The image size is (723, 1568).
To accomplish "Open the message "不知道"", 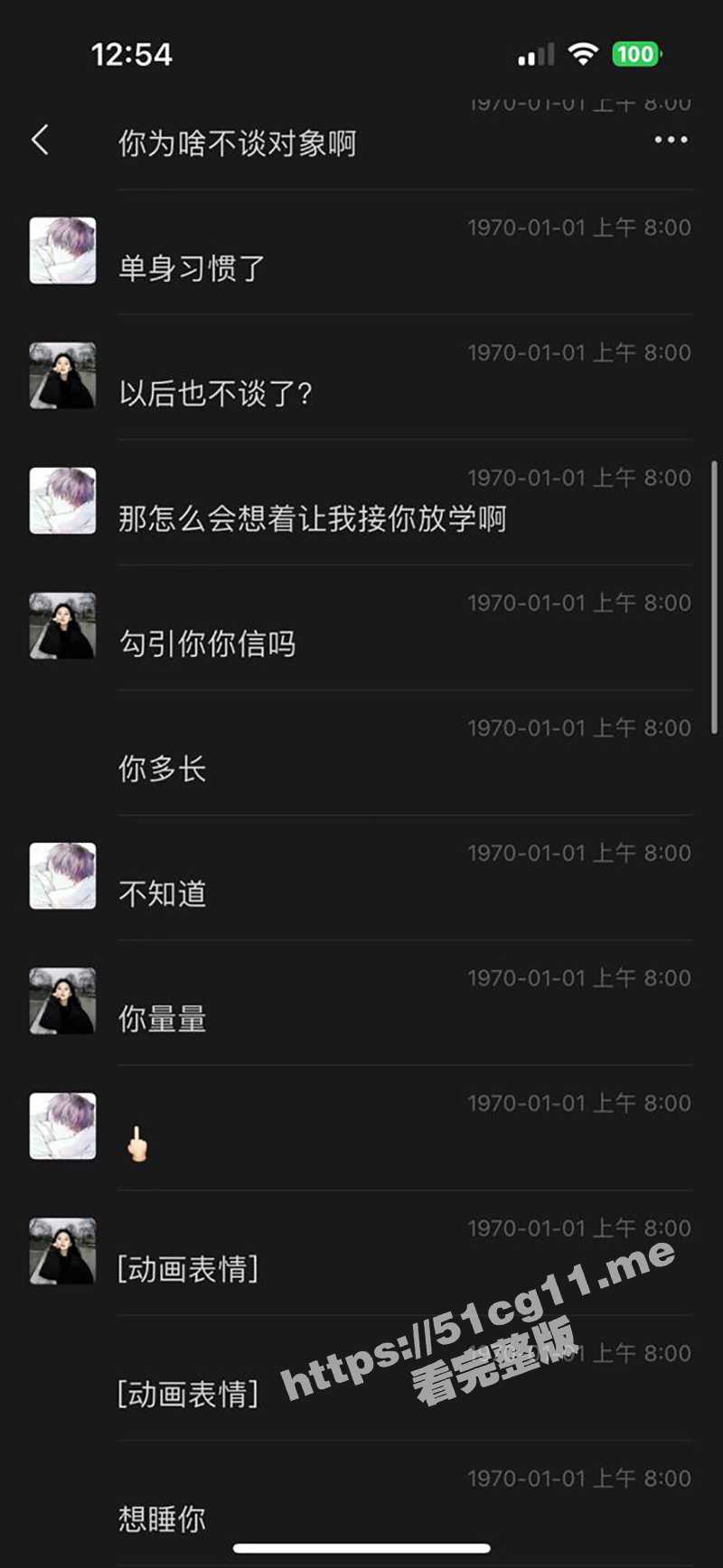I will coord(163,894).
